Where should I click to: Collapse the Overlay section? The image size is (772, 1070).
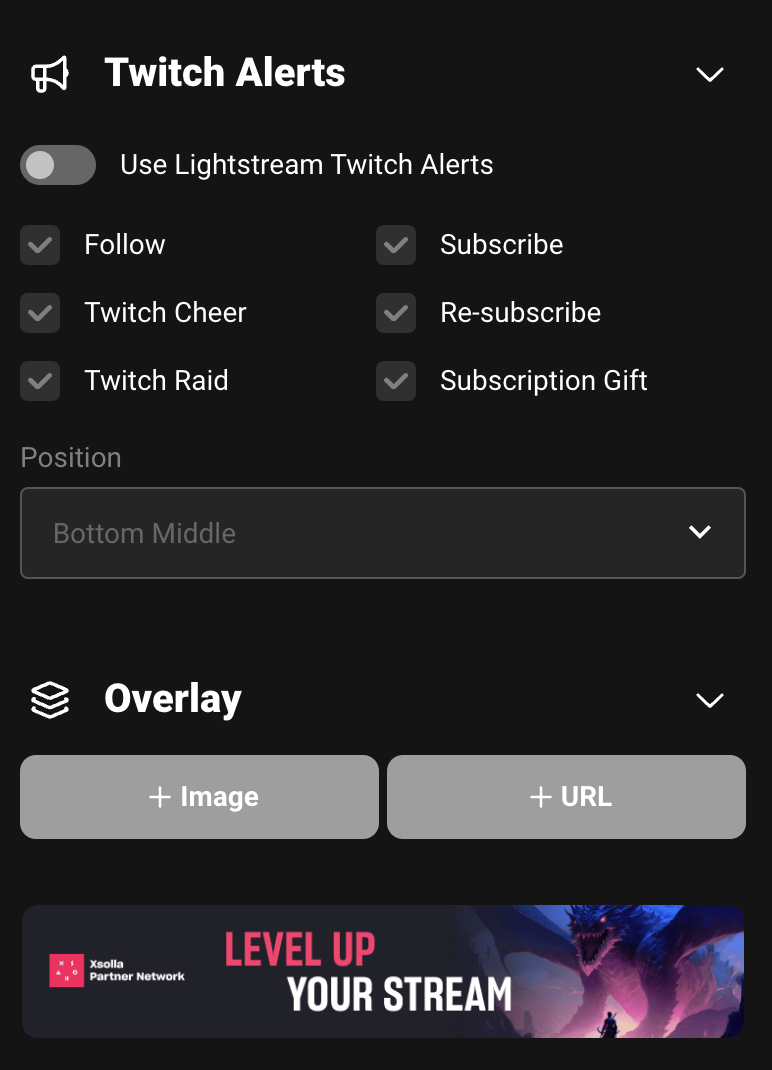tap(710, 700)
